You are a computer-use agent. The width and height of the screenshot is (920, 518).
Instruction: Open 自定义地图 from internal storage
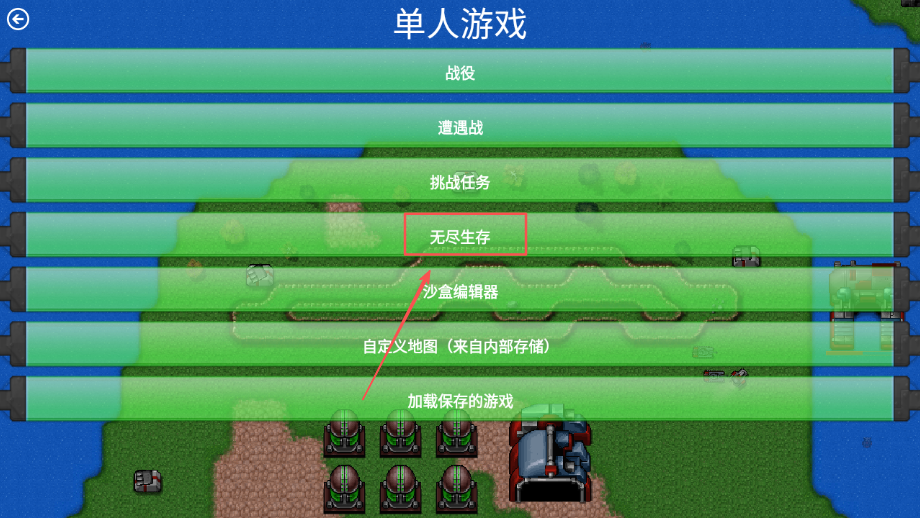coord(460,346)
